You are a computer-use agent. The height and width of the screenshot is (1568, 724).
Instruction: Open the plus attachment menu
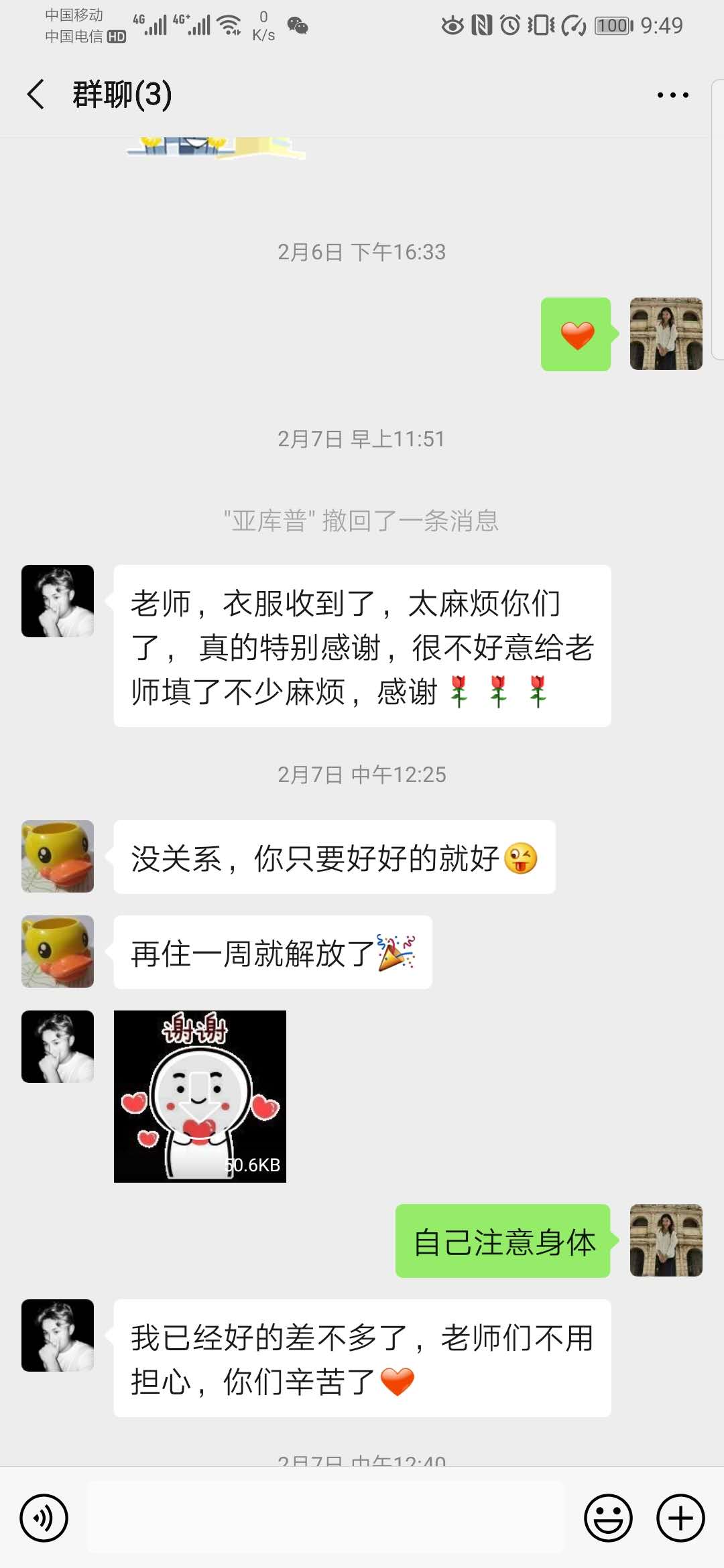click(x=680, y=1518)
